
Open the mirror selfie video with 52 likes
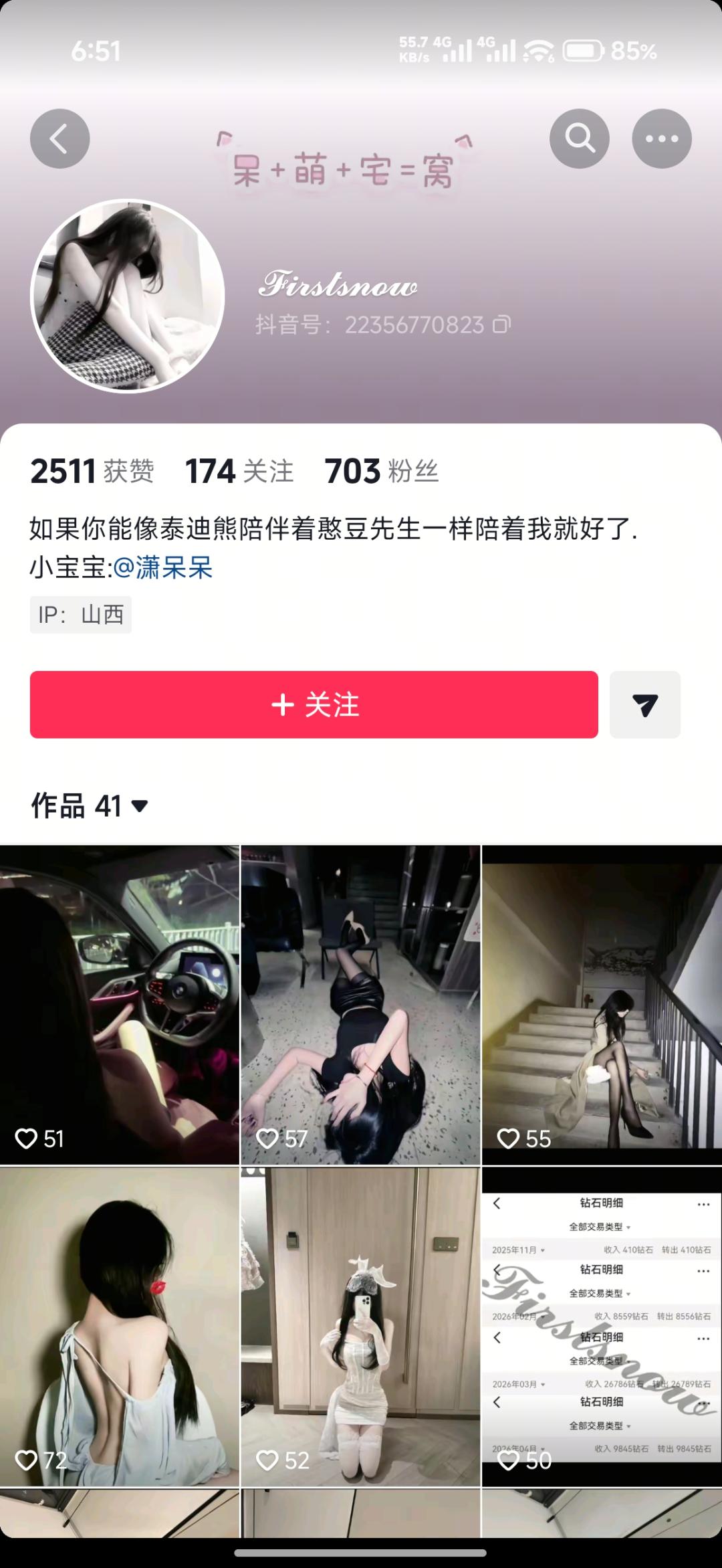pyautogui.click(x=360, y=1328)
